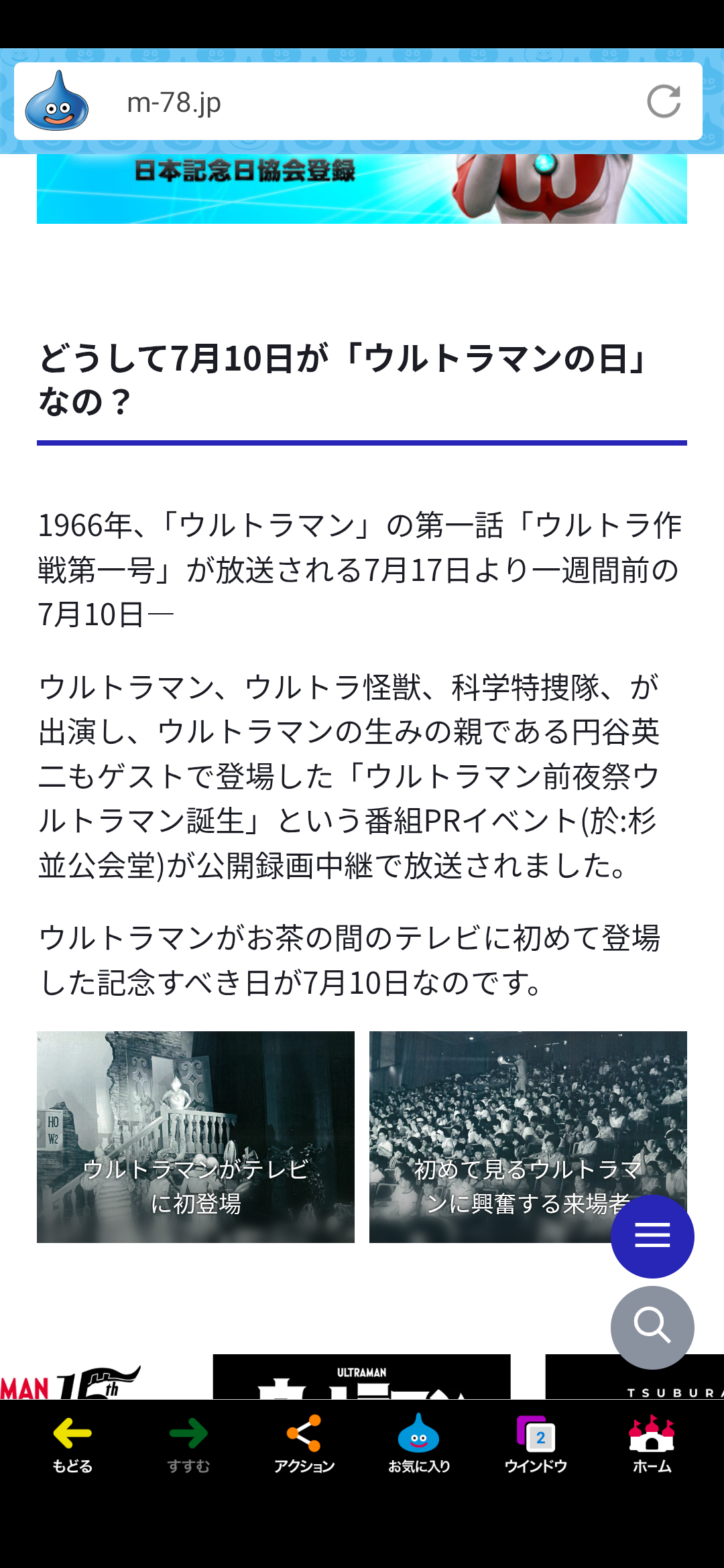Open the blue hamburger menu button
This screenshot has height=1568, width=724.
(652, 1236)
